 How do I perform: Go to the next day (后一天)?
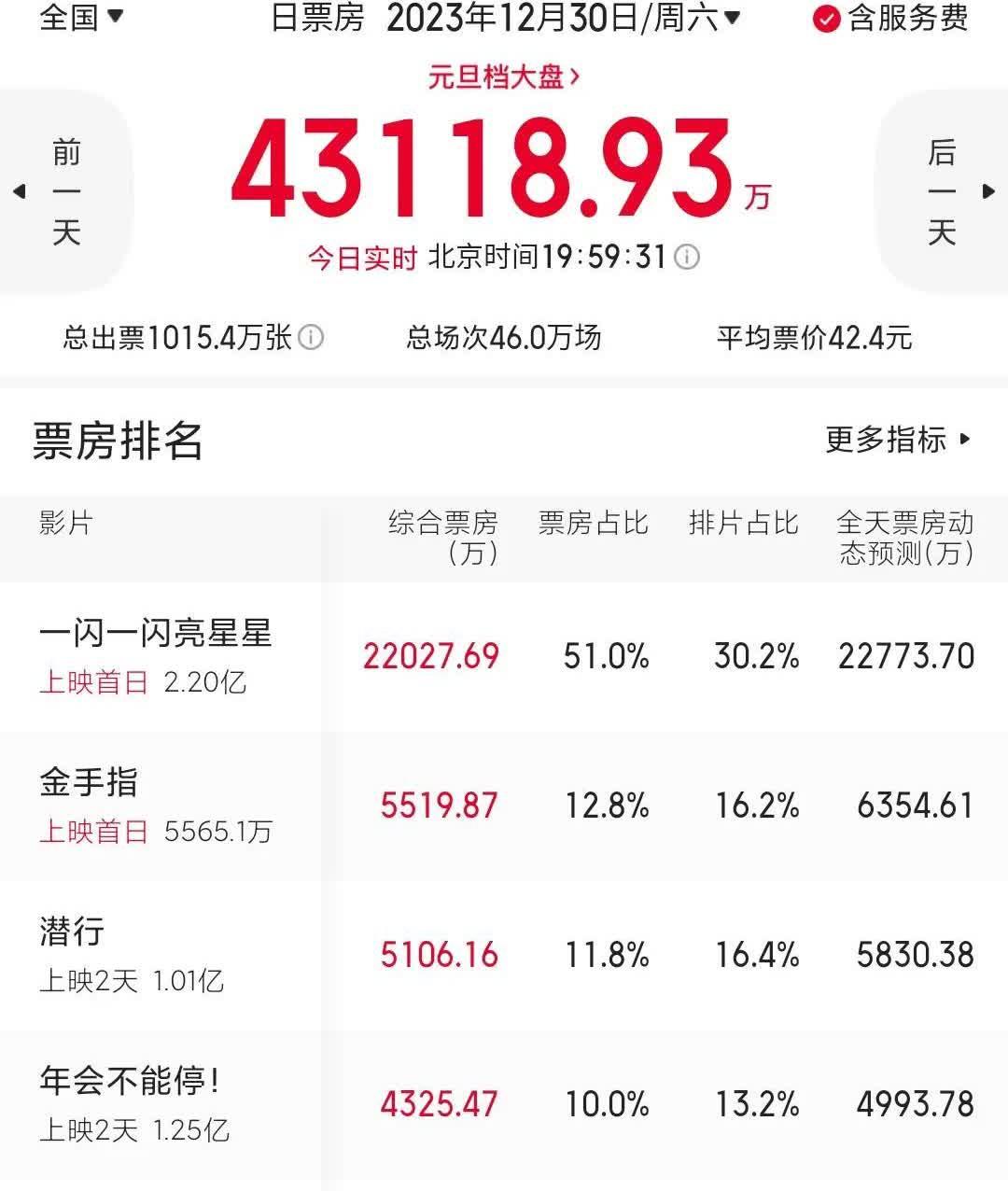pos(945,191)
